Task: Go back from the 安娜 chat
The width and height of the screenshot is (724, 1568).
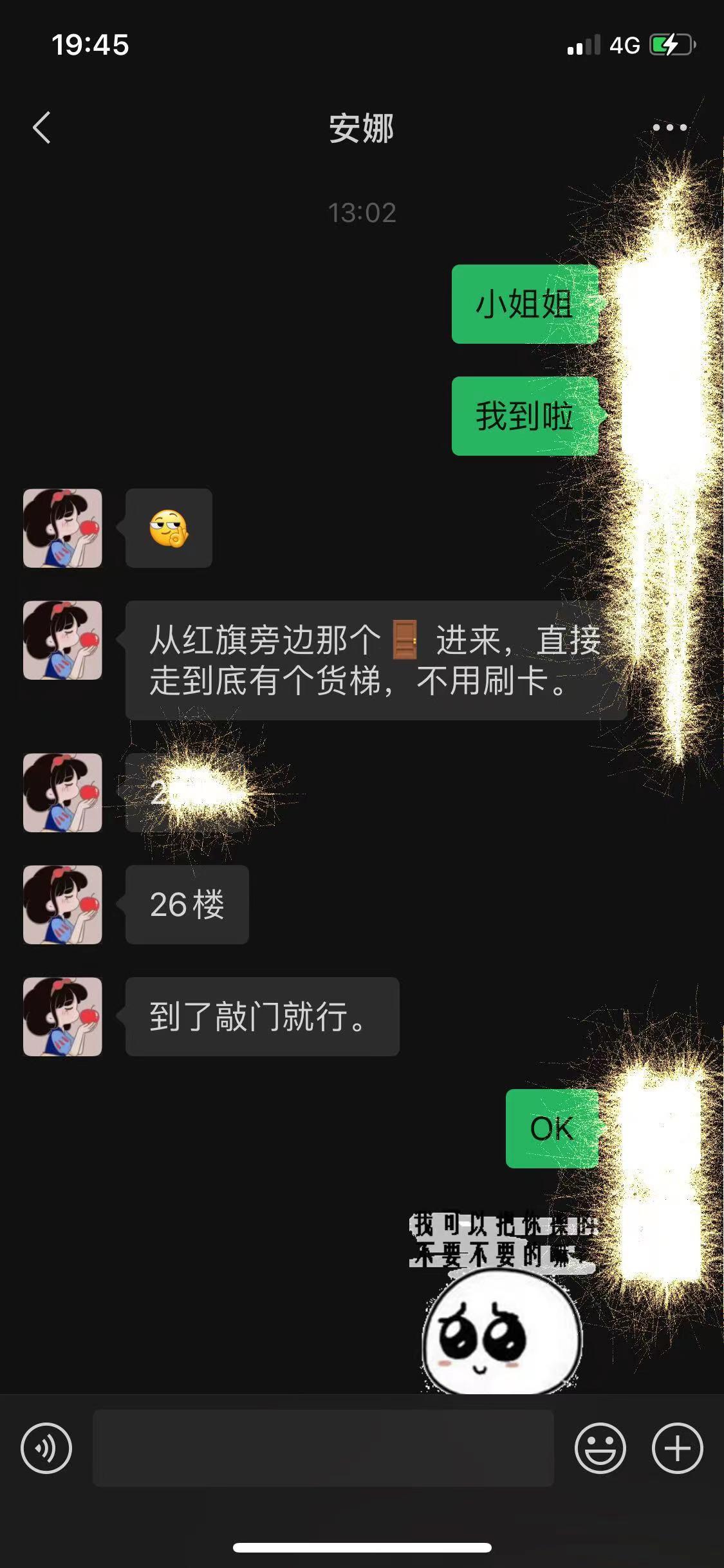Action: point(42,127)
